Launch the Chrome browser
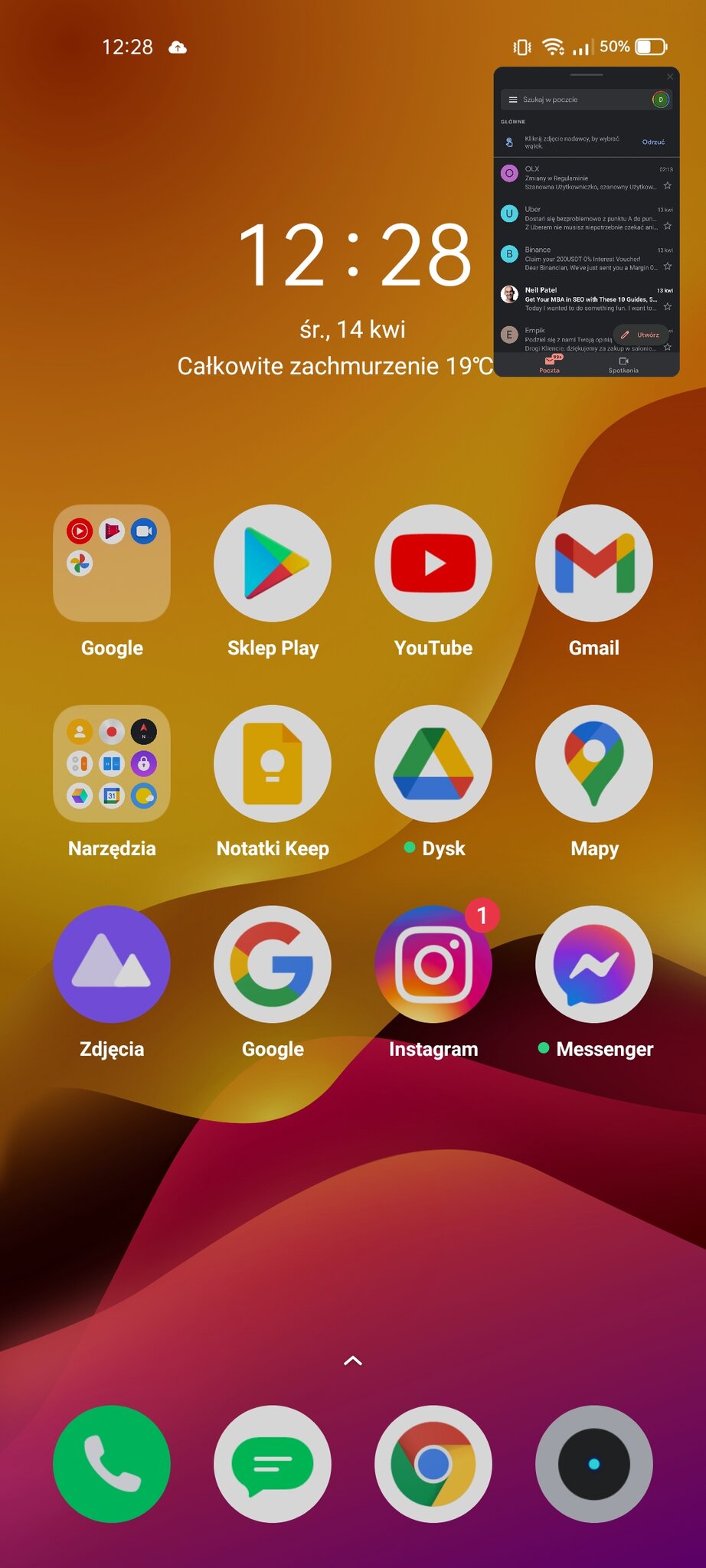 pyautogui.click(x=433, y=1464)
